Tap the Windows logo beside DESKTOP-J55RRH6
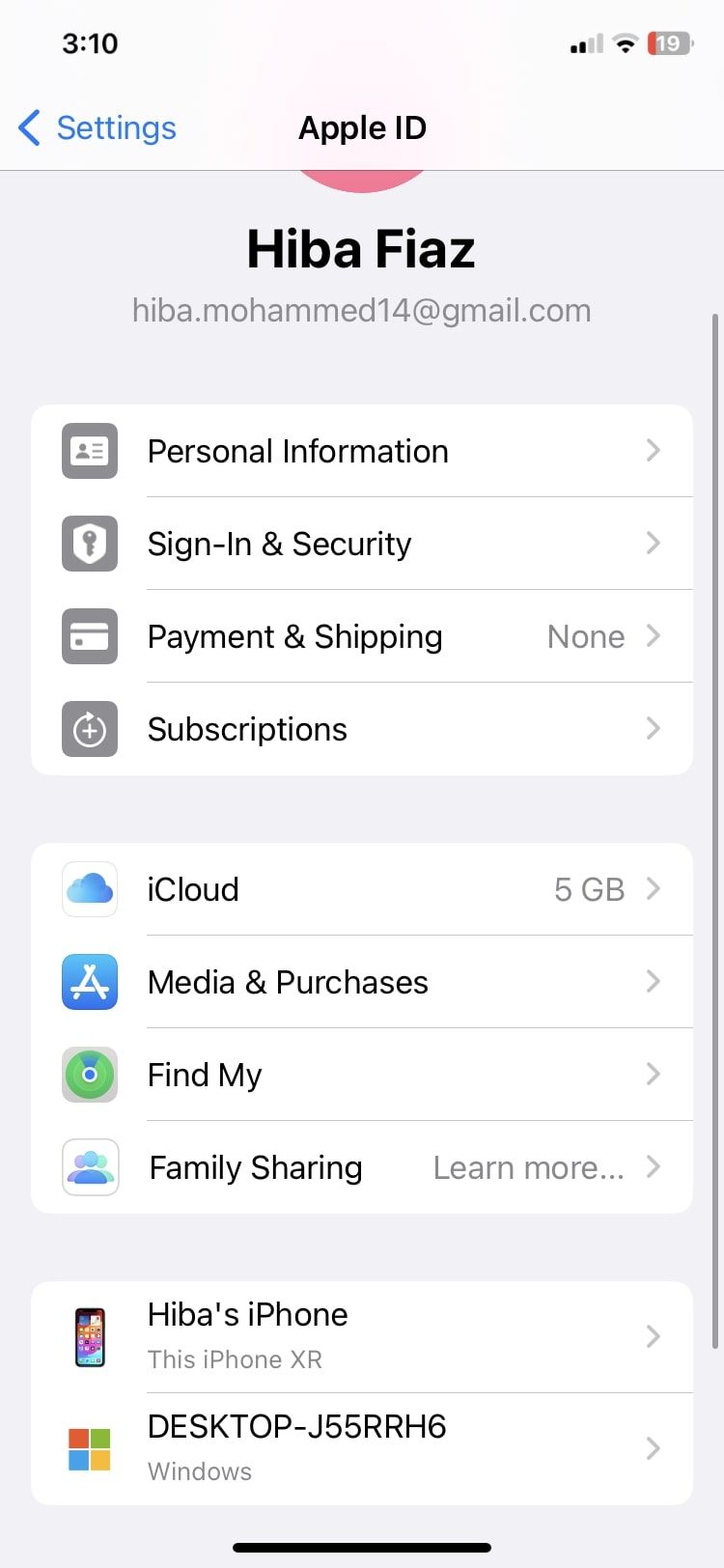Image resolution: width=724 pixels, height=1568 pixels. click(x=89, y=1447)
